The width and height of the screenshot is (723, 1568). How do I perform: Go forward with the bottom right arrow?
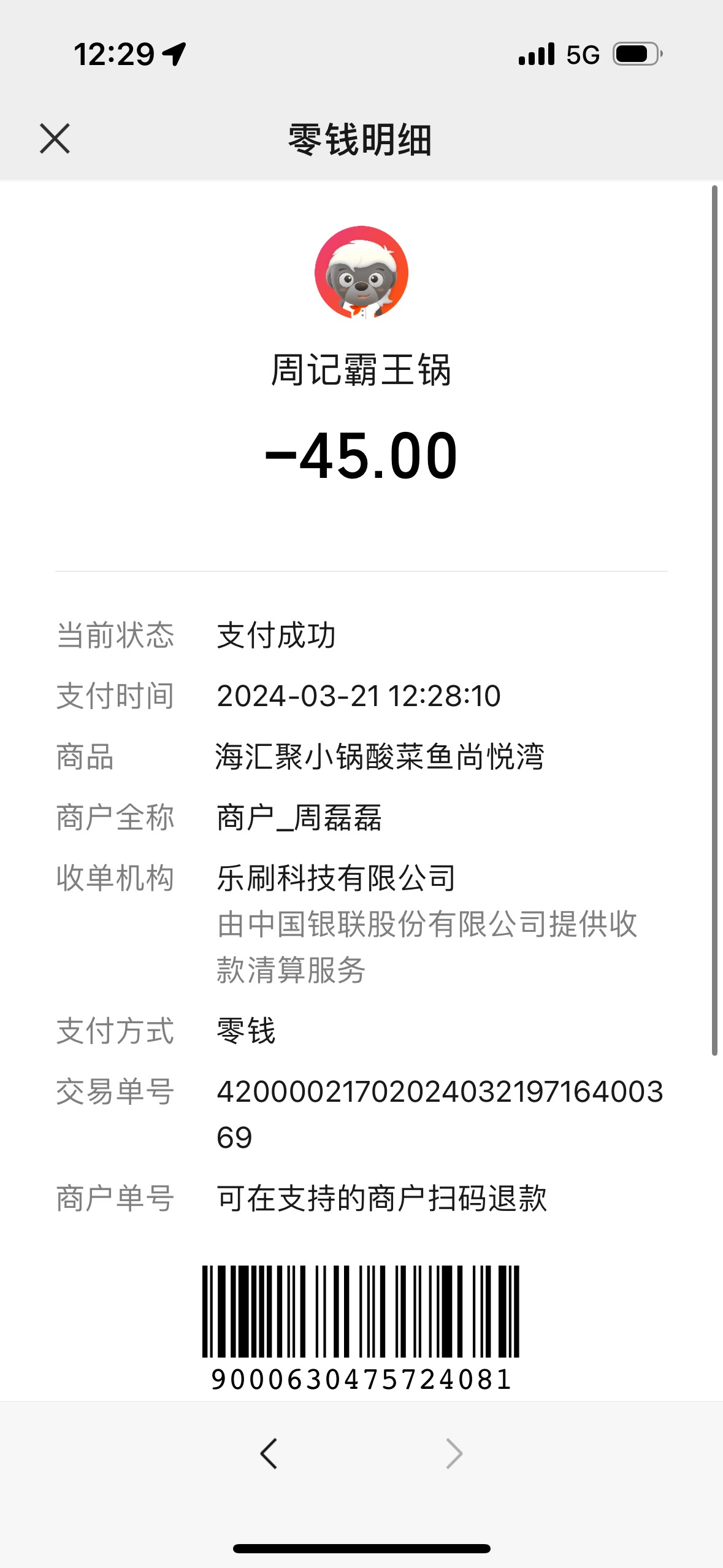454,1453
